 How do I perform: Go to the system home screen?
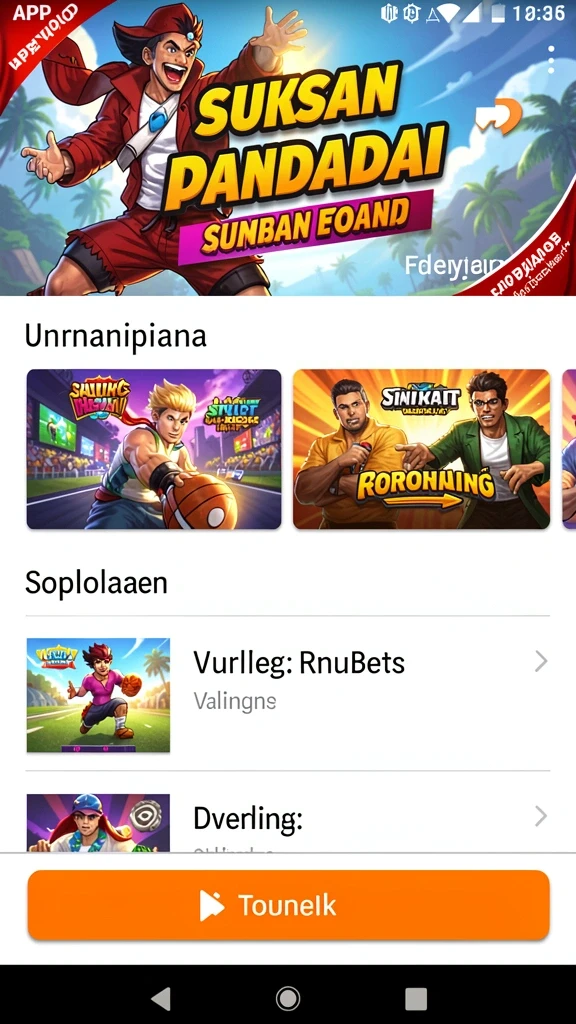(287, 998)
